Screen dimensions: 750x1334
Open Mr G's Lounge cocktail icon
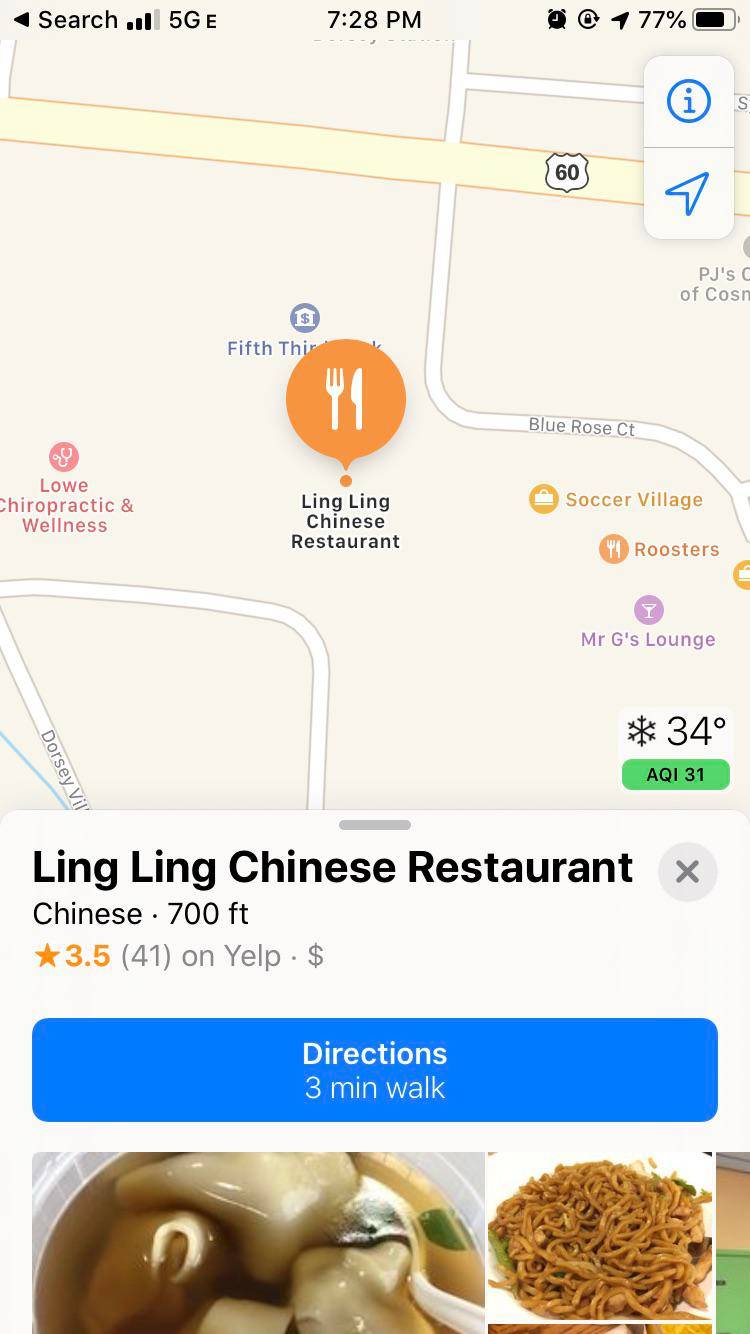click(x=649, y=610)
